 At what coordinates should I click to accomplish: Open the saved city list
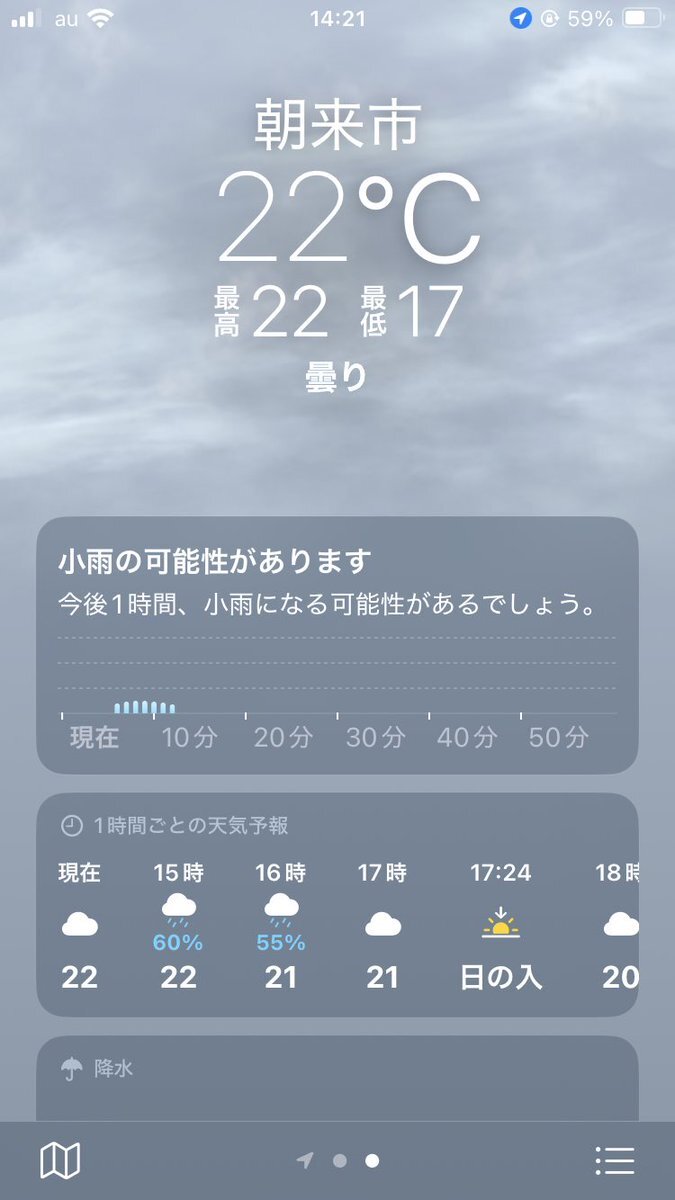click(614, 1160)
